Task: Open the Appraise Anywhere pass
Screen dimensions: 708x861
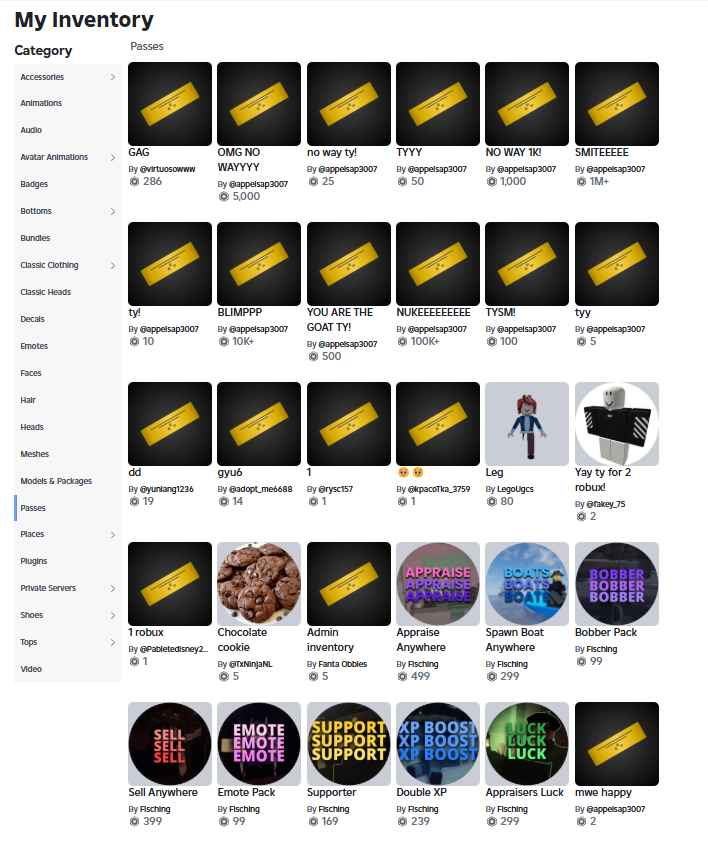Action: click(x=438, y=583)
